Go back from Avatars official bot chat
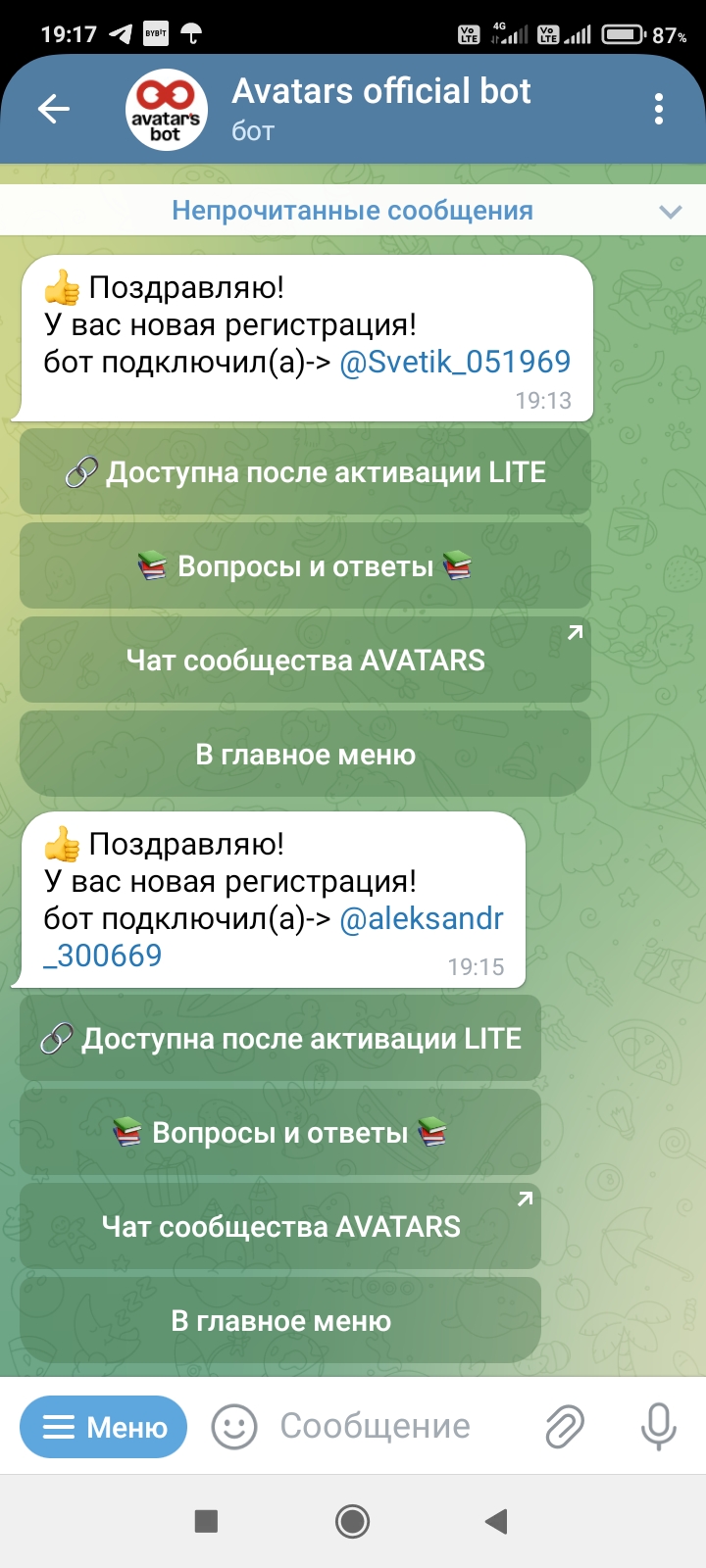Screen dimensions: 706x1568 [x=54, y=109]
